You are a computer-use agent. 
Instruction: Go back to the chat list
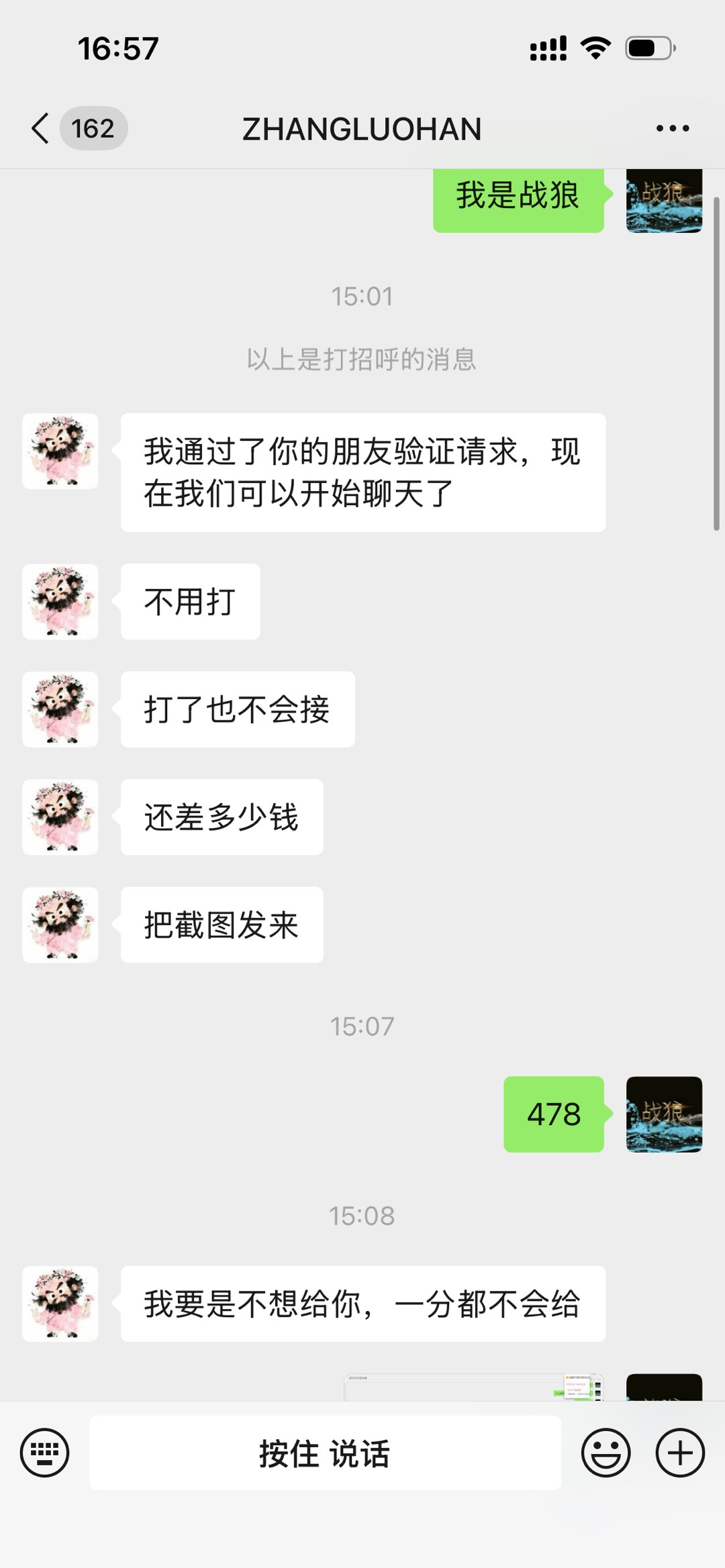42,128
